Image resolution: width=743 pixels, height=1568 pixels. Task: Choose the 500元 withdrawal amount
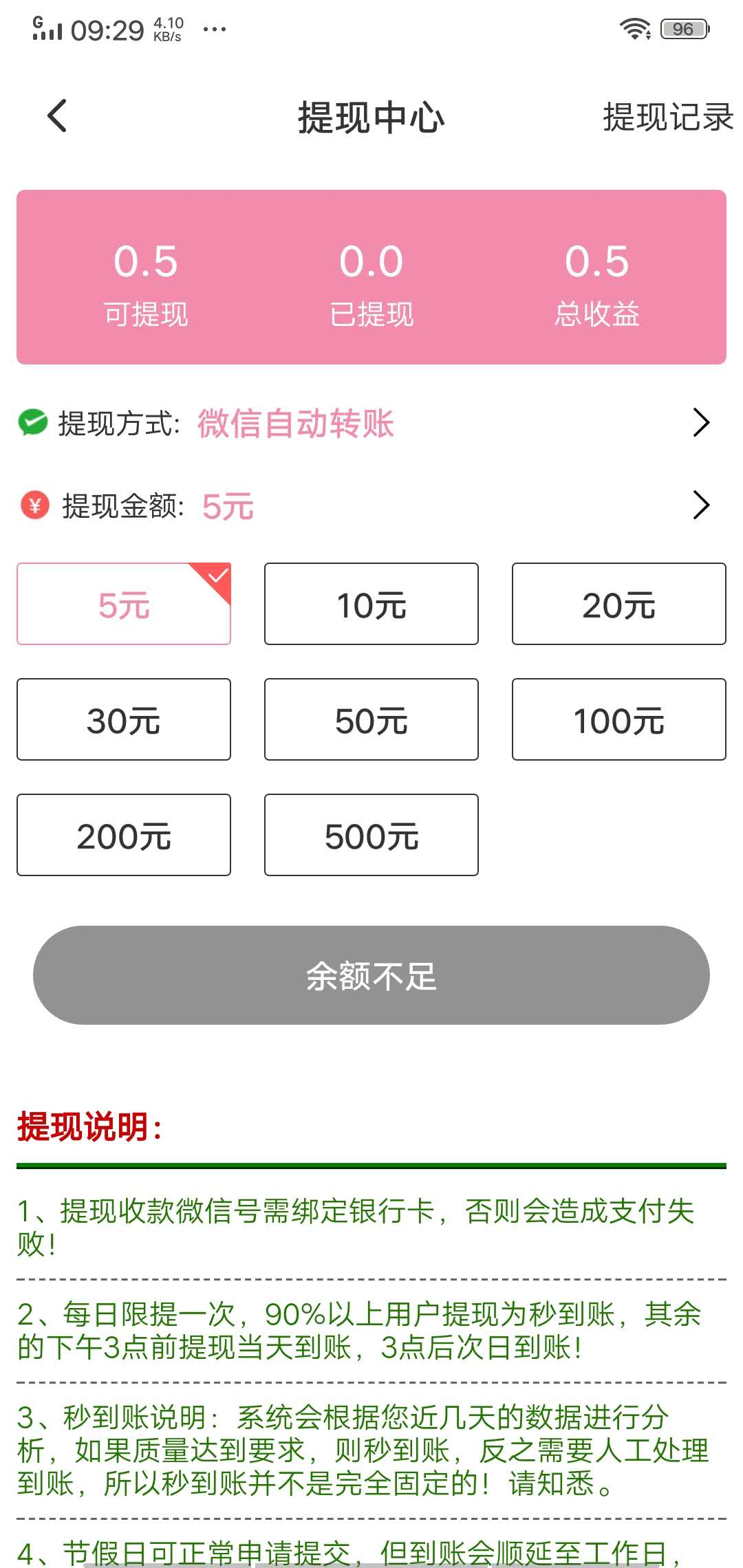tap(371, 835)
